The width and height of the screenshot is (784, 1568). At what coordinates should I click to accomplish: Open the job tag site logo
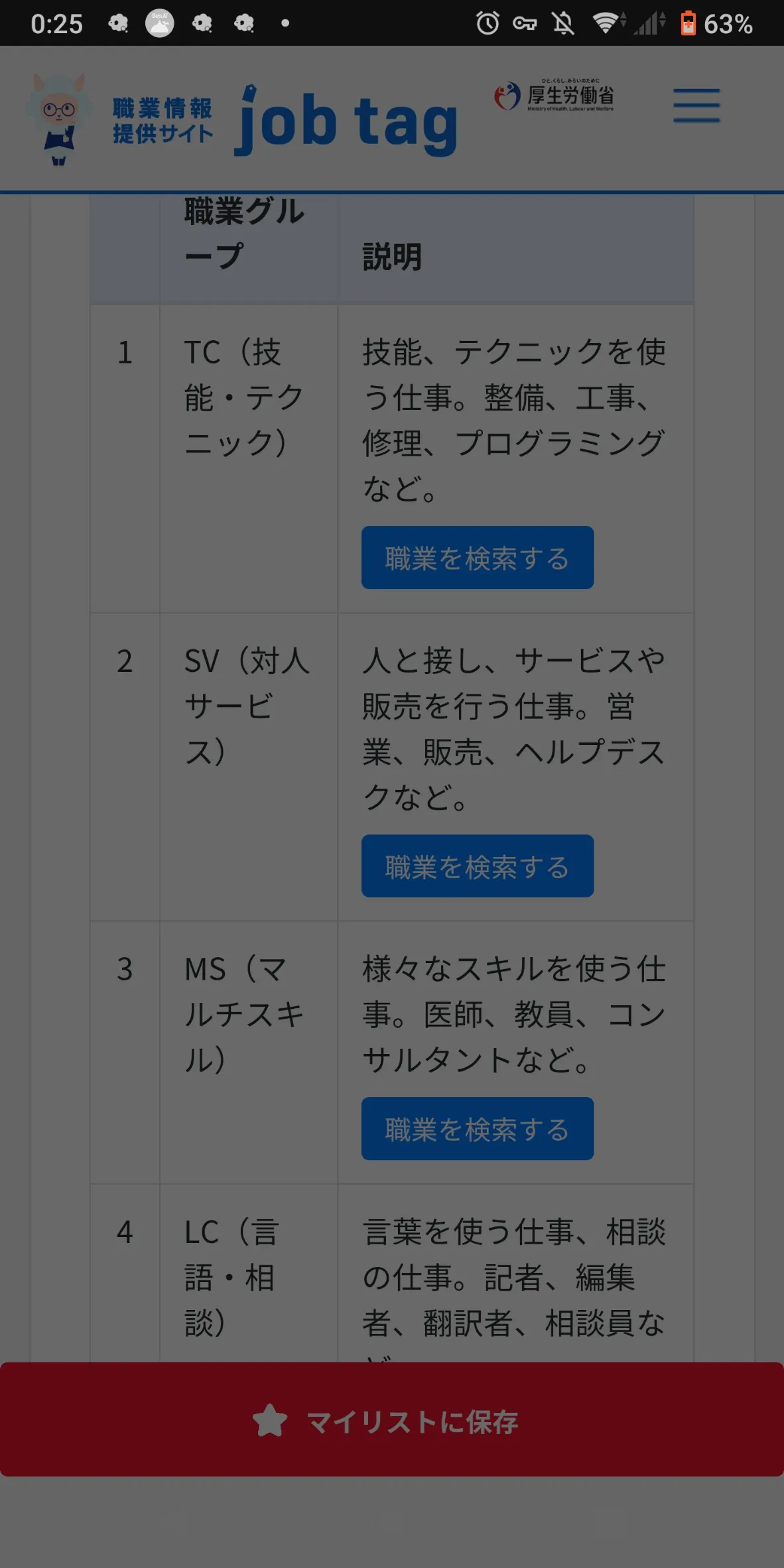click(x=242, y=119)
